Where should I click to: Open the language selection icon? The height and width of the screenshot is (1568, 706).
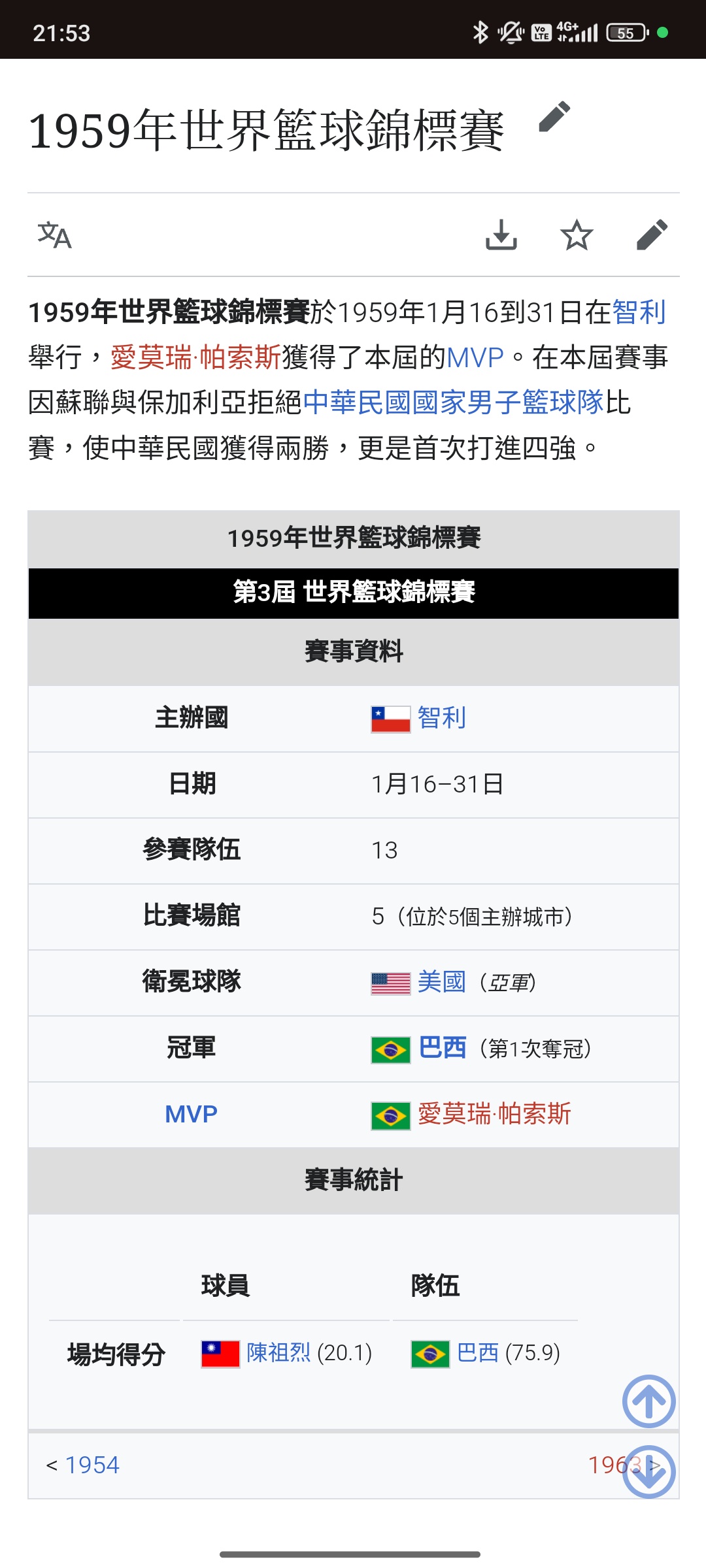54,235
